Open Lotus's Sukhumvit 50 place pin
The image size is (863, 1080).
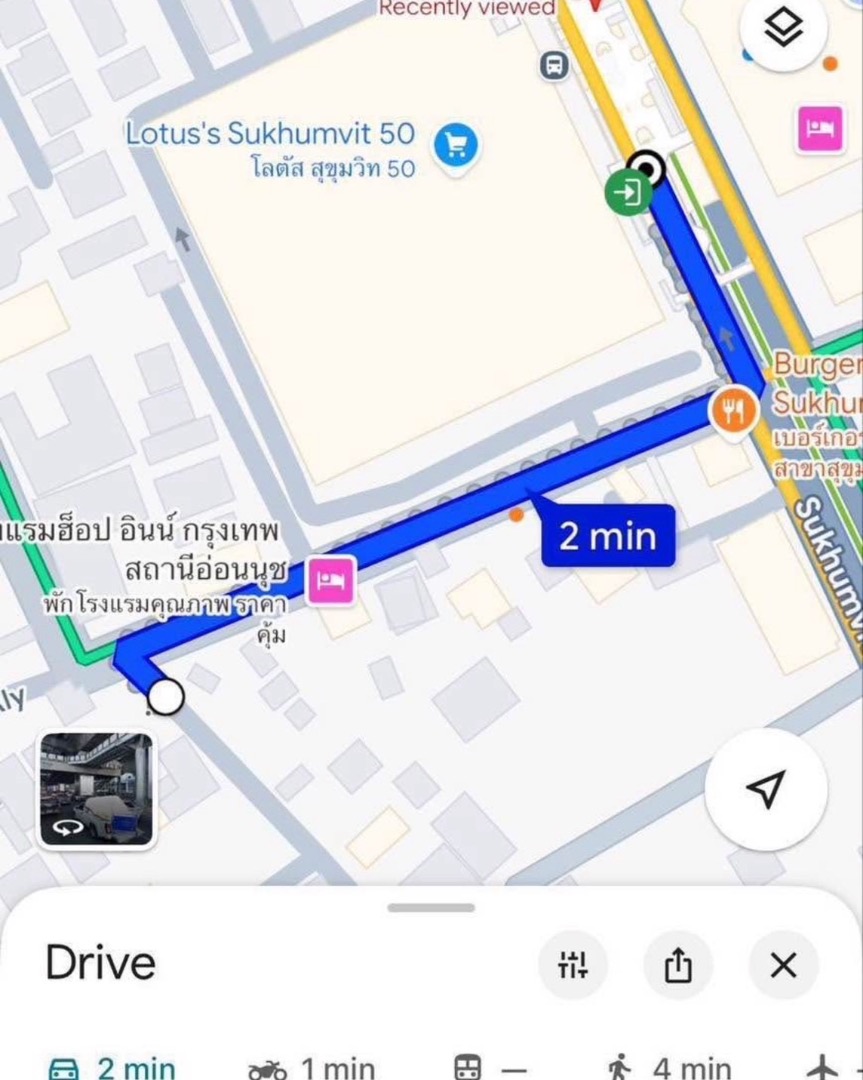point(457,146)
